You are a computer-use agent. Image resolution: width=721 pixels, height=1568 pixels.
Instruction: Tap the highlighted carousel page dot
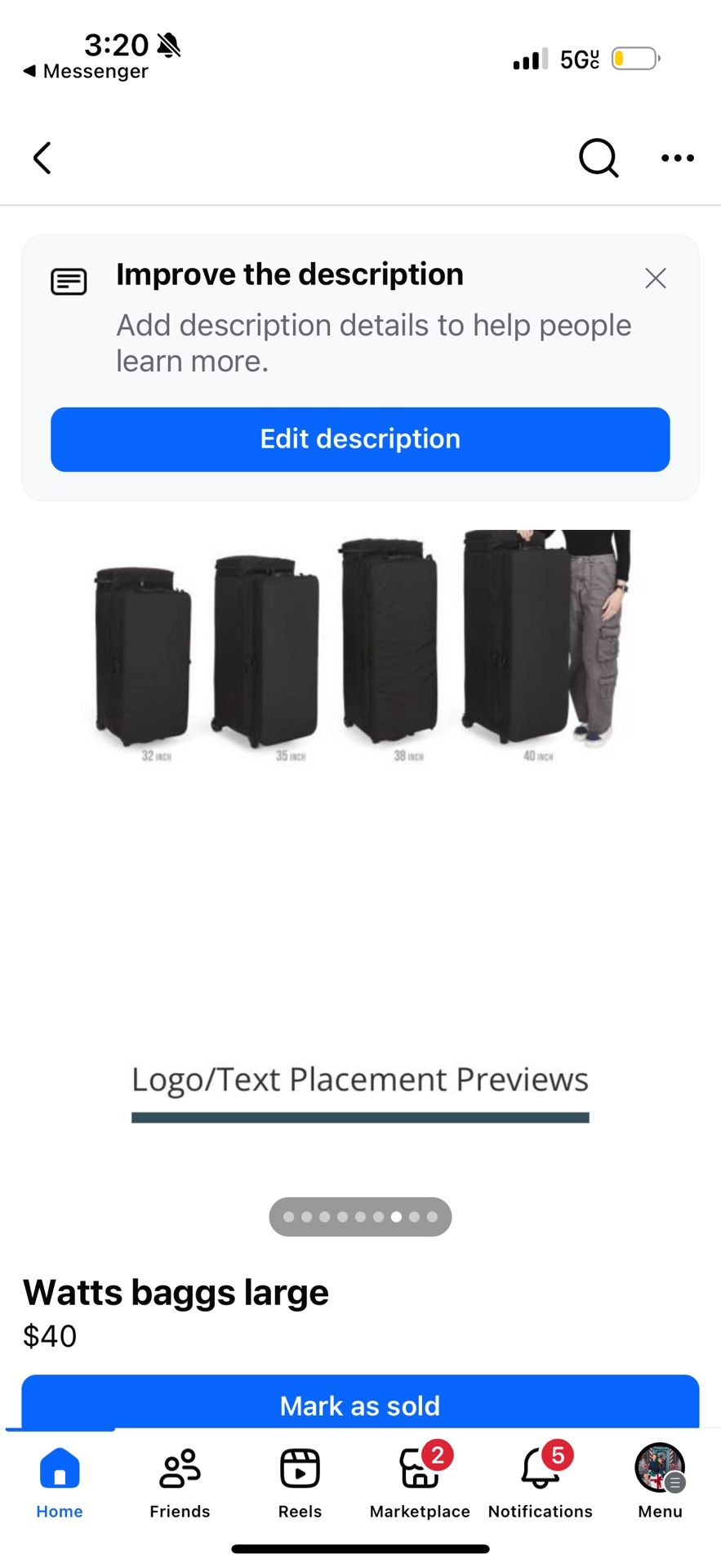(395, 1216)
